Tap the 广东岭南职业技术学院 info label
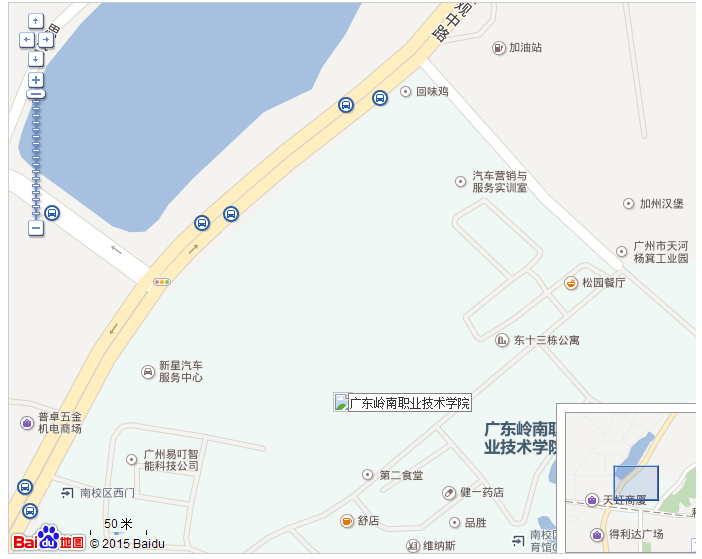This screenshot has height=559, width=702. (402, 403)
